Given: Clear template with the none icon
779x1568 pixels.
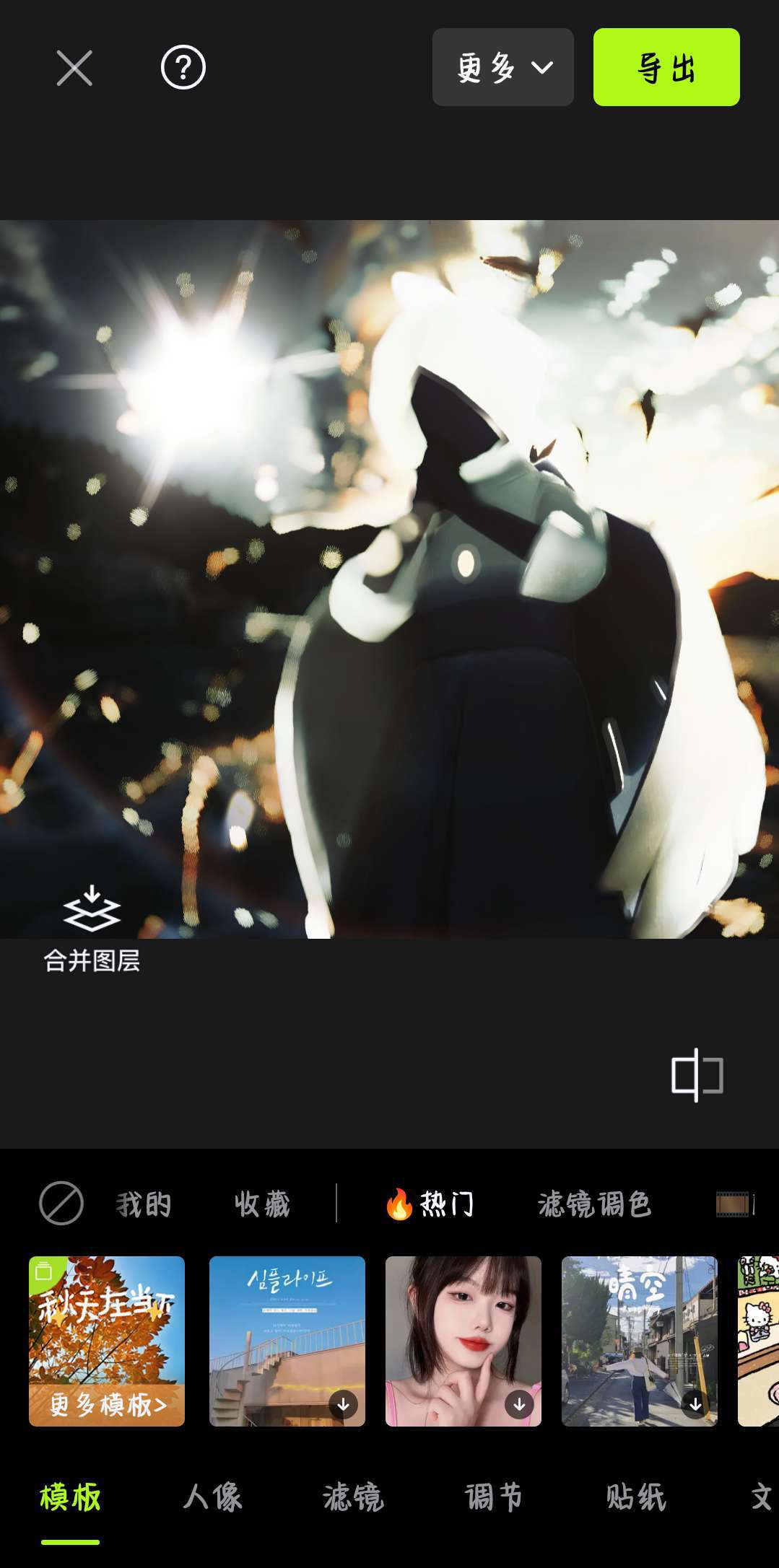Looking at the screenshot, I should [61, 1203].
